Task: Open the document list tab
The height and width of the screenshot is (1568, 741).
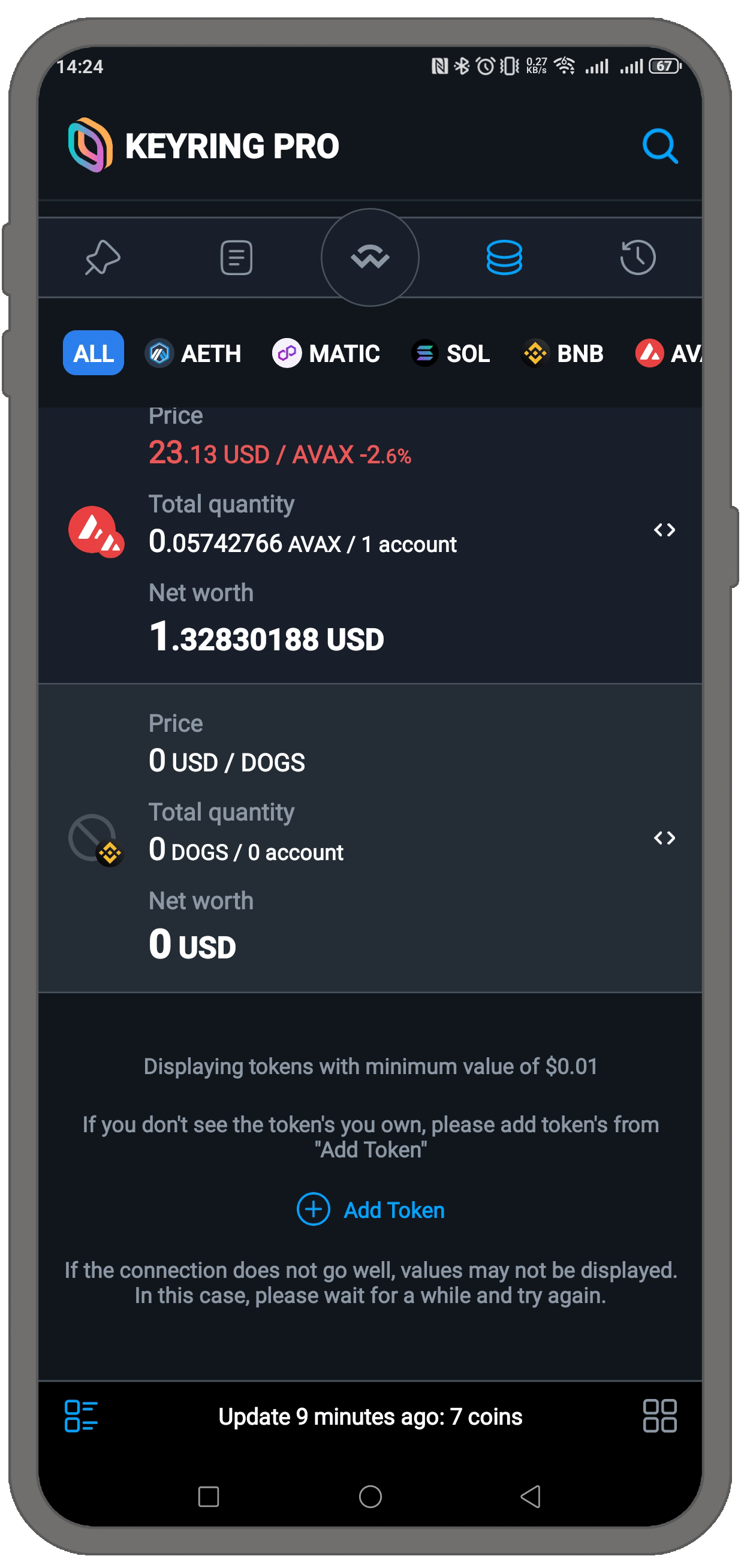Action: (236, 258)
